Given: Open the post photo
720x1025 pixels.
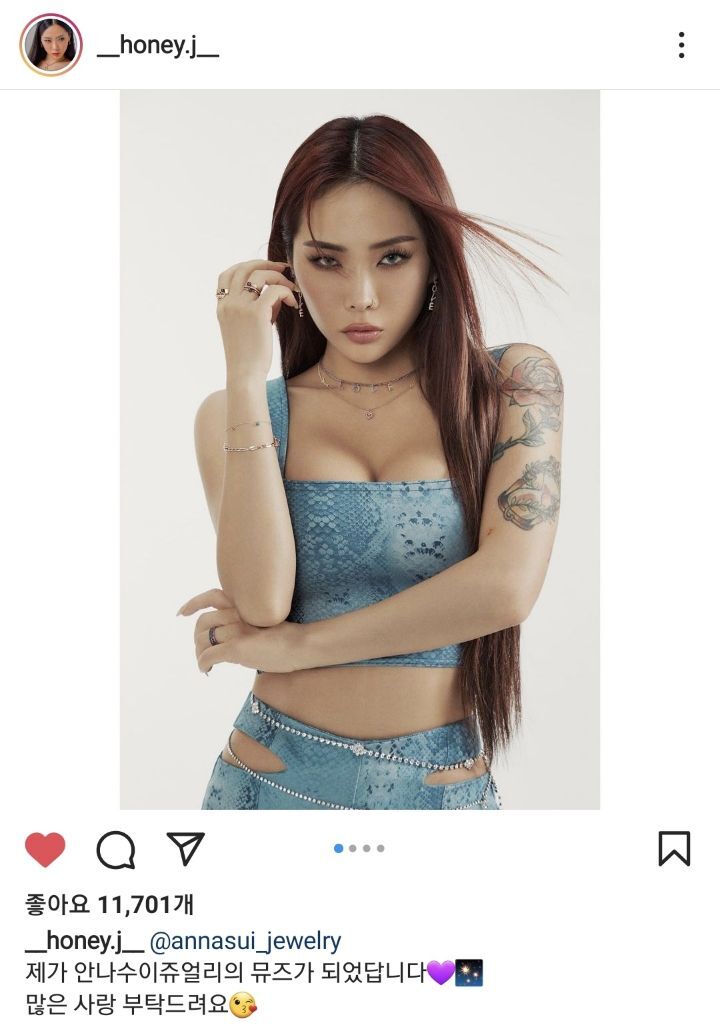Looking at the screenshot, I should coord(360,450).
